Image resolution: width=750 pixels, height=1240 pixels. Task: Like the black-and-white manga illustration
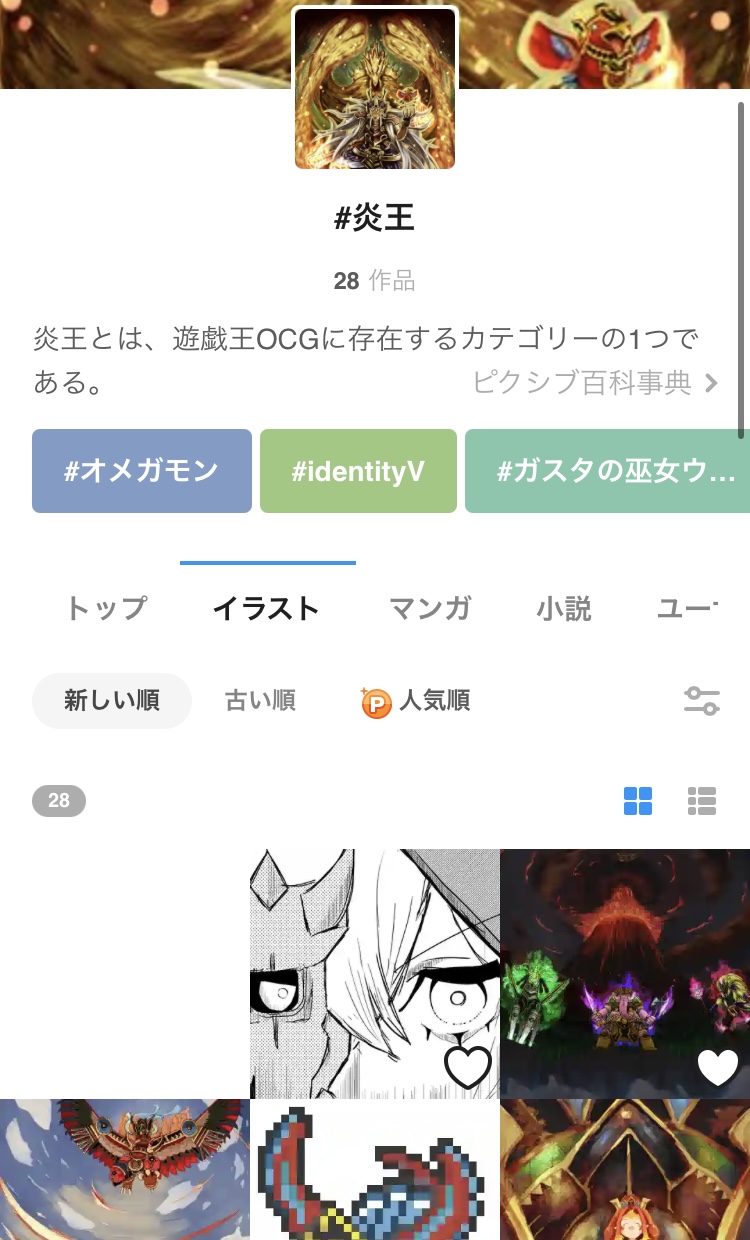click(x=468, y=1067)
